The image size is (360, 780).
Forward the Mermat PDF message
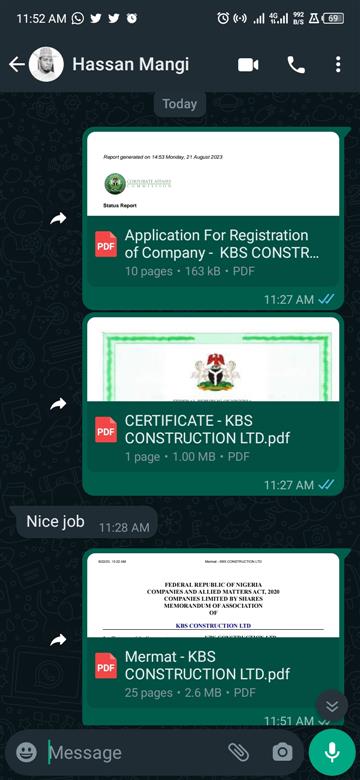[59, 640]
